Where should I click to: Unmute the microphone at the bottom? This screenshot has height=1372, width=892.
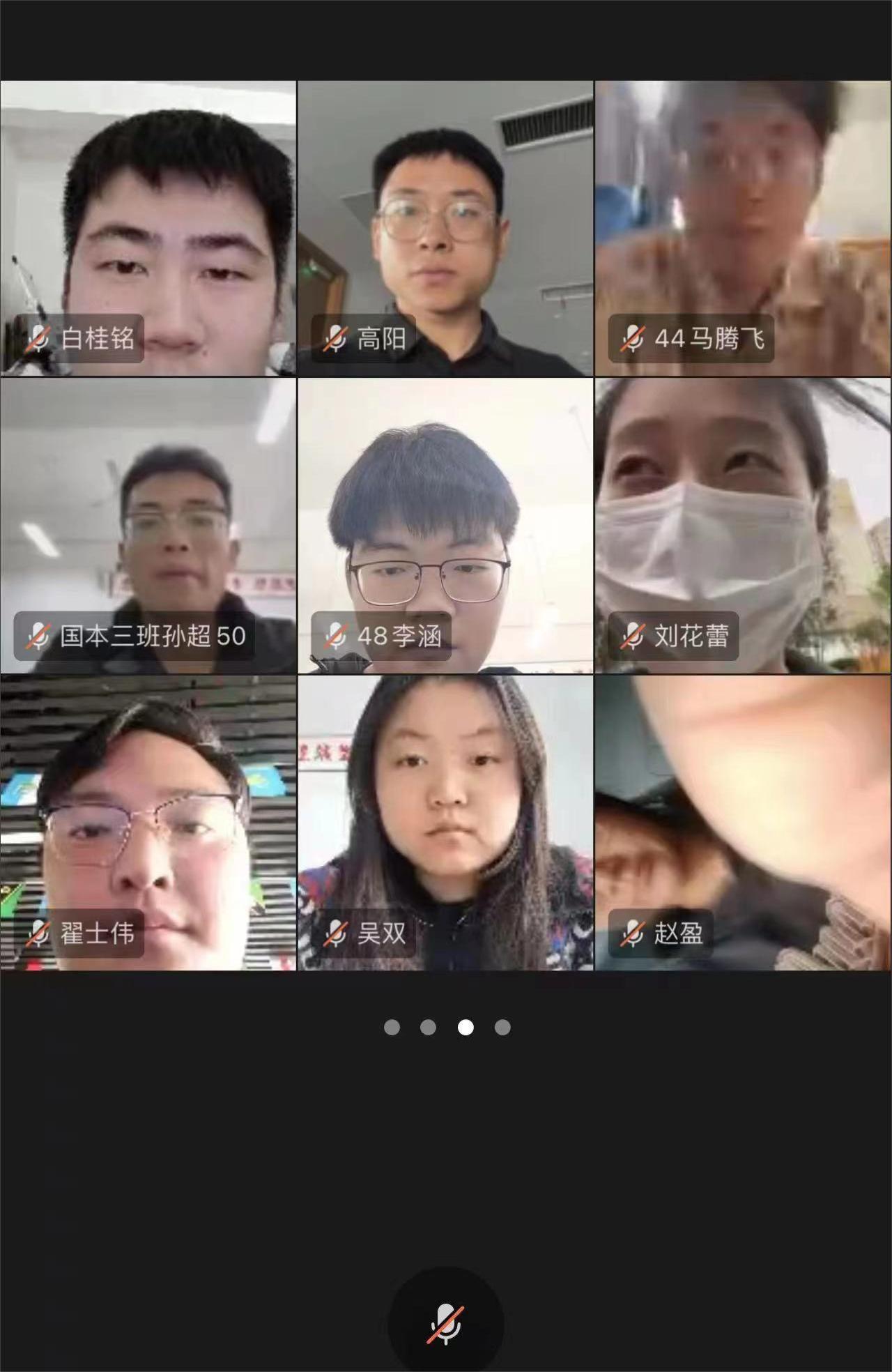(445, 1323)
